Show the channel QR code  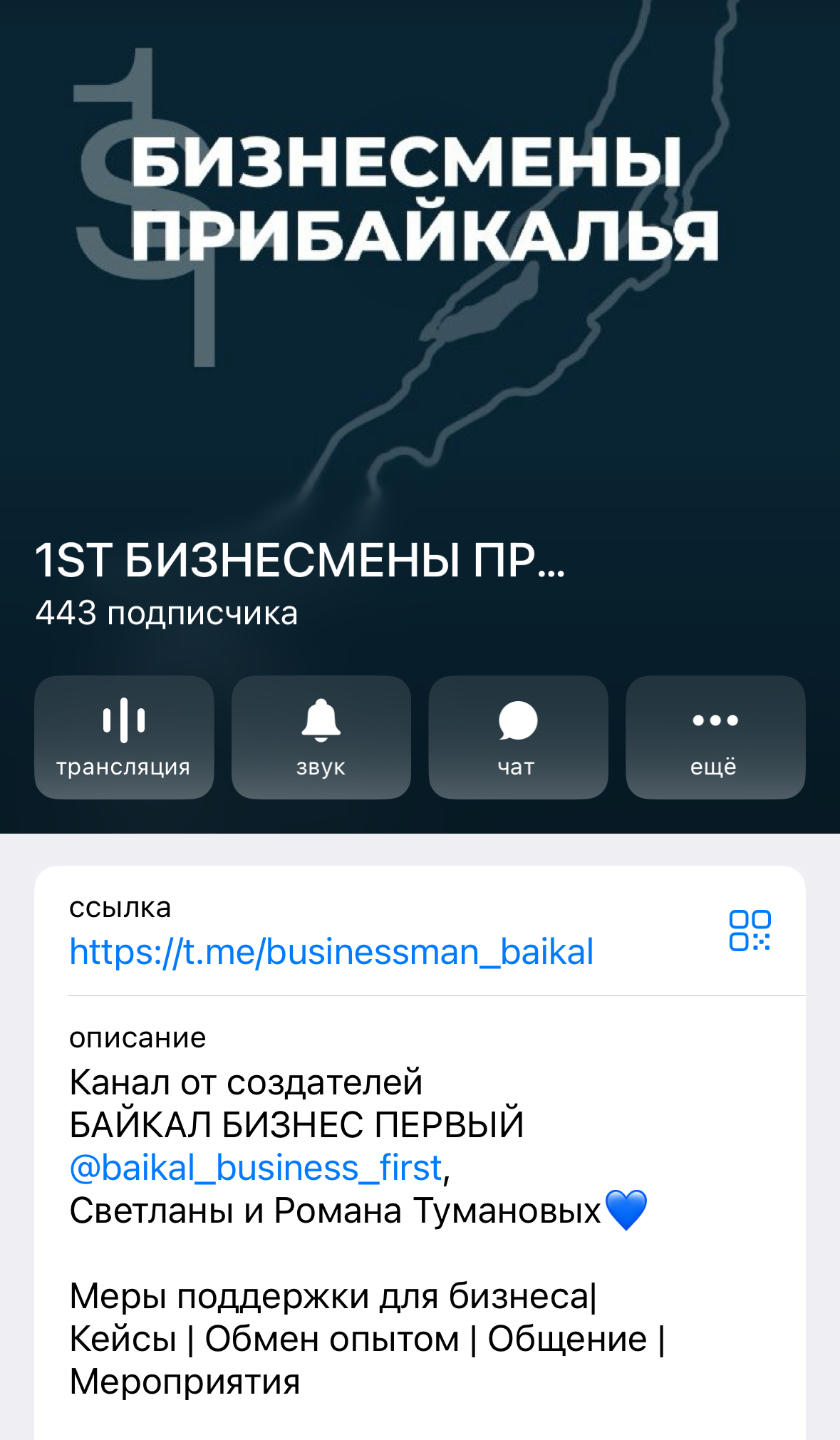pyautogui.click(x=750, y=931)
